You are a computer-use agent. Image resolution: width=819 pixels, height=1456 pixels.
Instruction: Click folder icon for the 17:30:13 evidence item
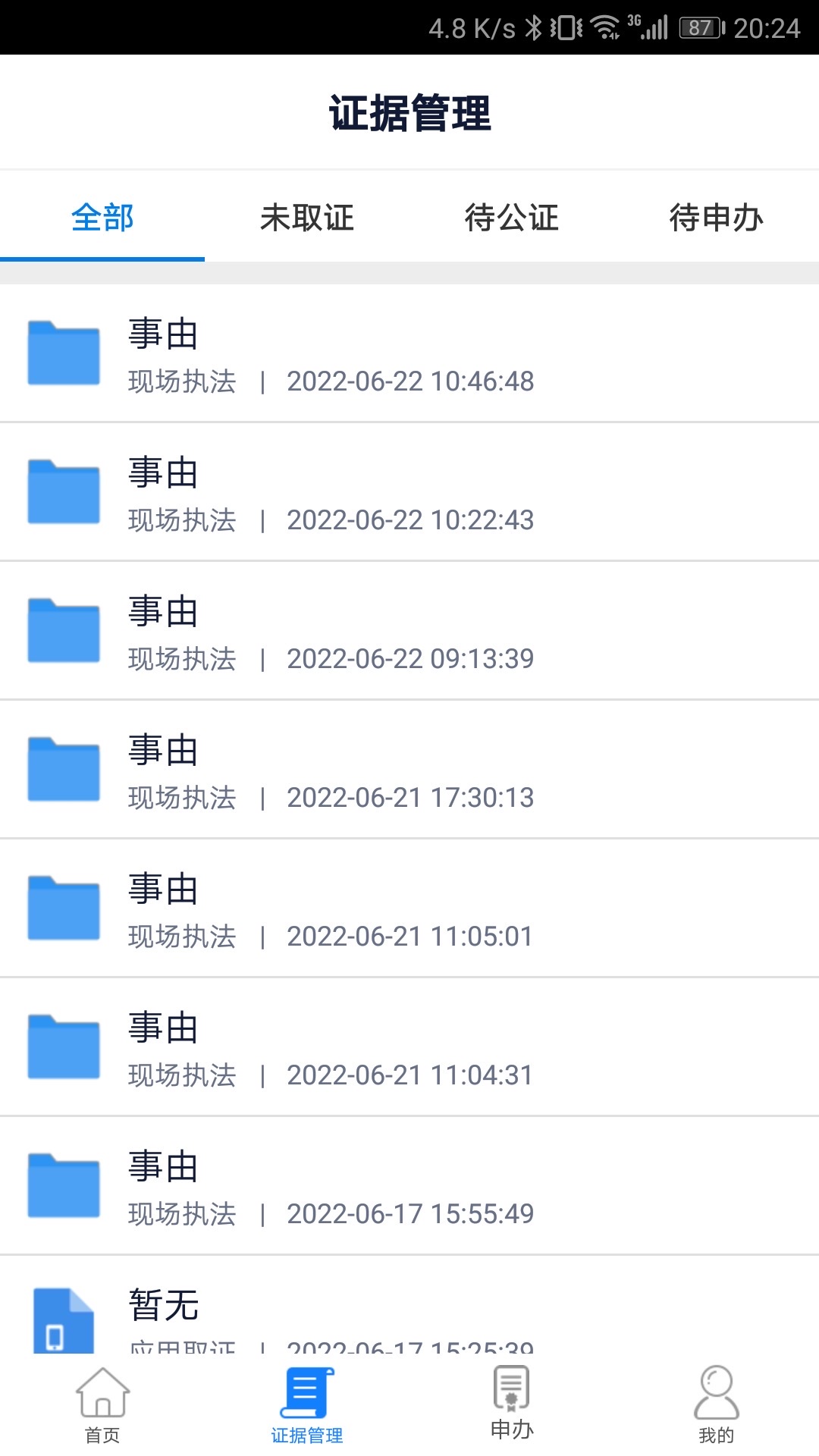tap(64, 769)
